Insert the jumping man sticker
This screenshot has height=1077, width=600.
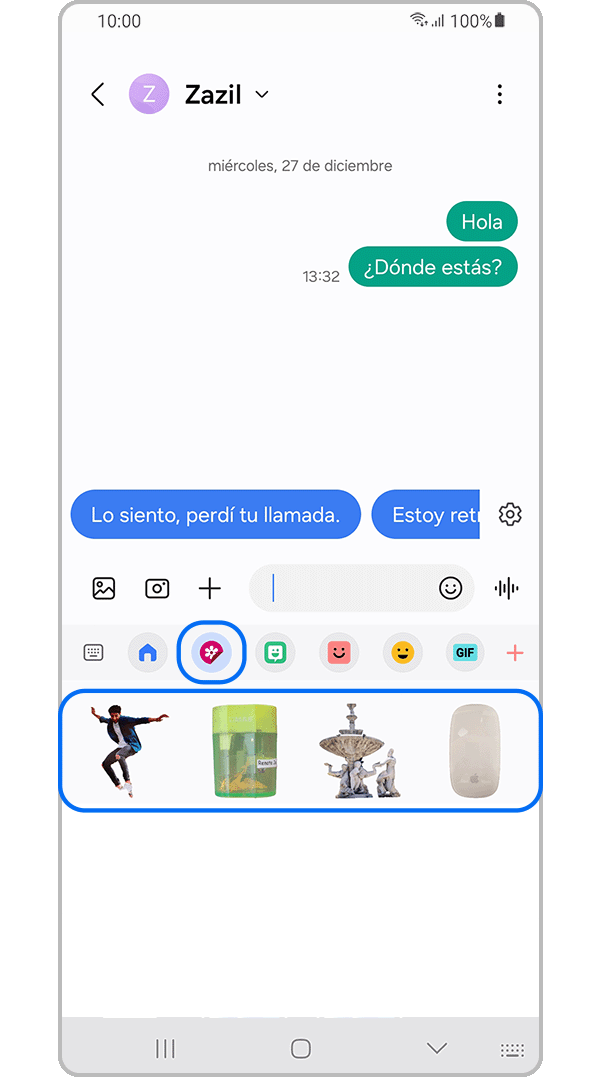(127, 748)
